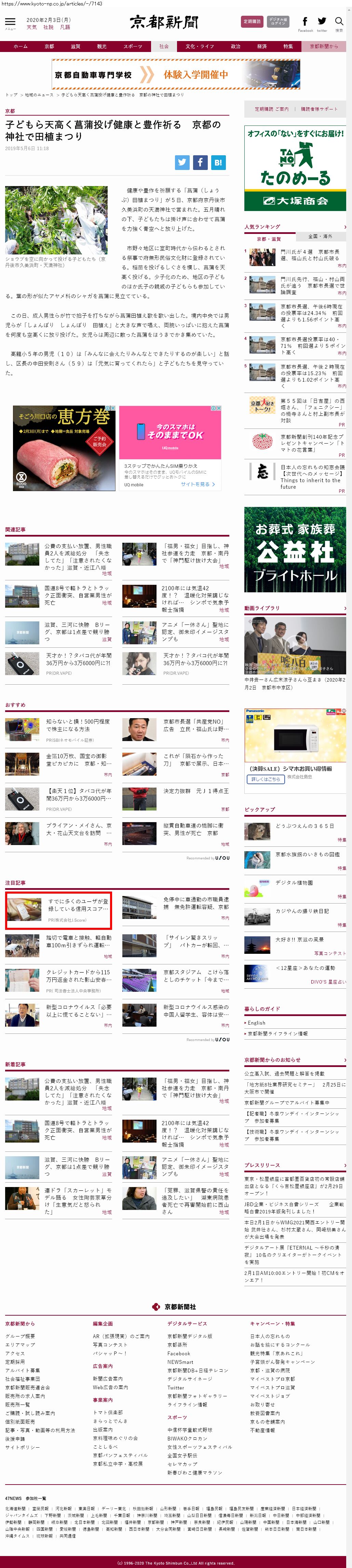Switch to the 滋賀 nav tab
The width and height of the screenshot is (352, 1568).
tap(76, 46)
